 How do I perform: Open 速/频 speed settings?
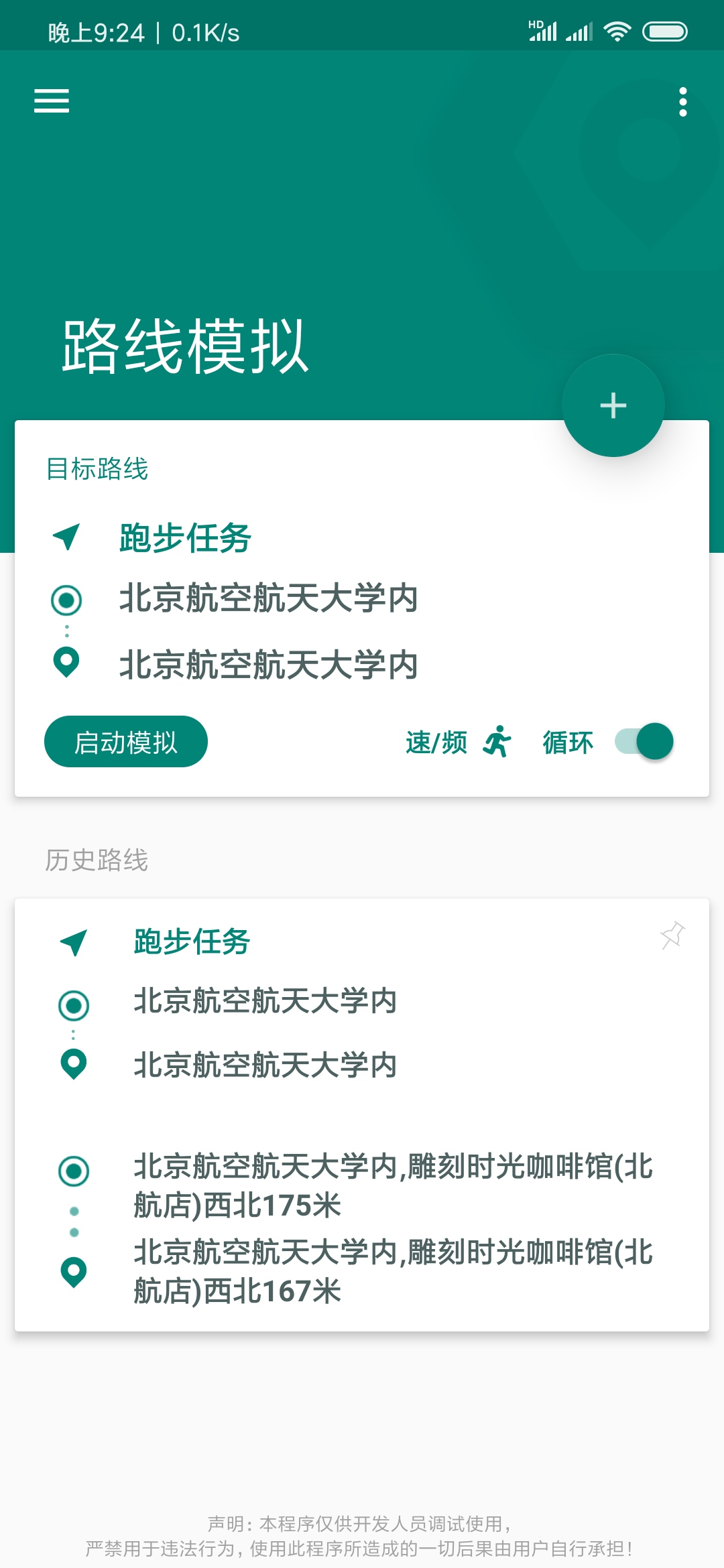tap(458, 742)
